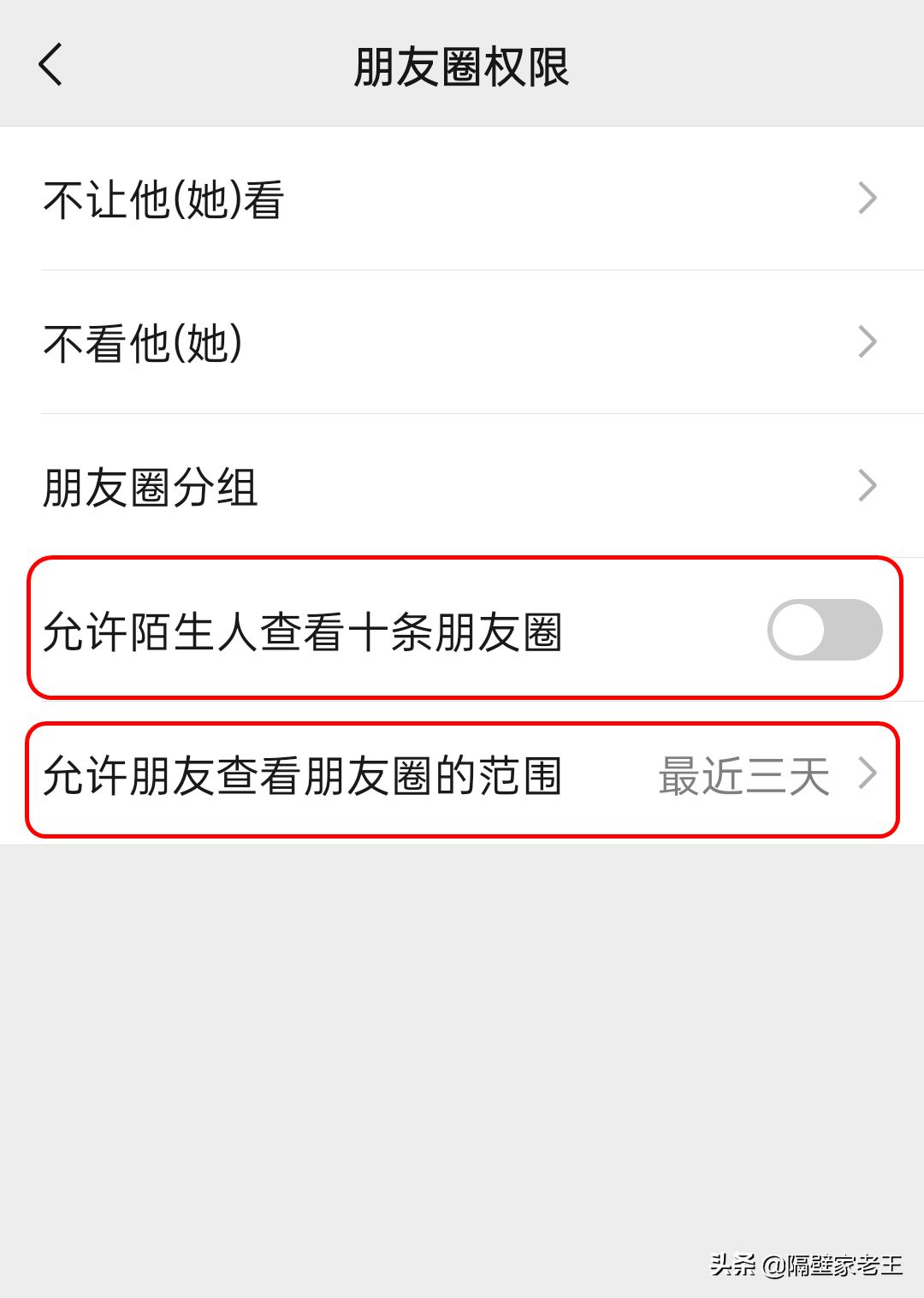This screenshot has height=1298, width=924.
Task: Tap the chevron on the visibility range row
Action: 870,774
